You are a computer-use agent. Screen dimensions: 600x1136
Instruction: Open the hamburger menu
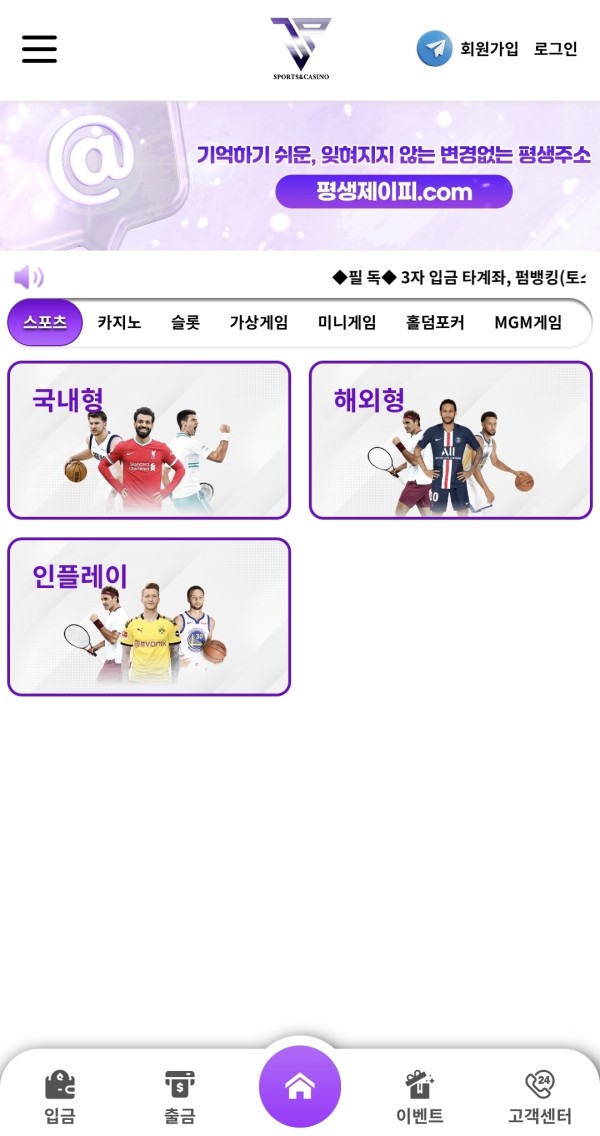[x=40, y=48]
